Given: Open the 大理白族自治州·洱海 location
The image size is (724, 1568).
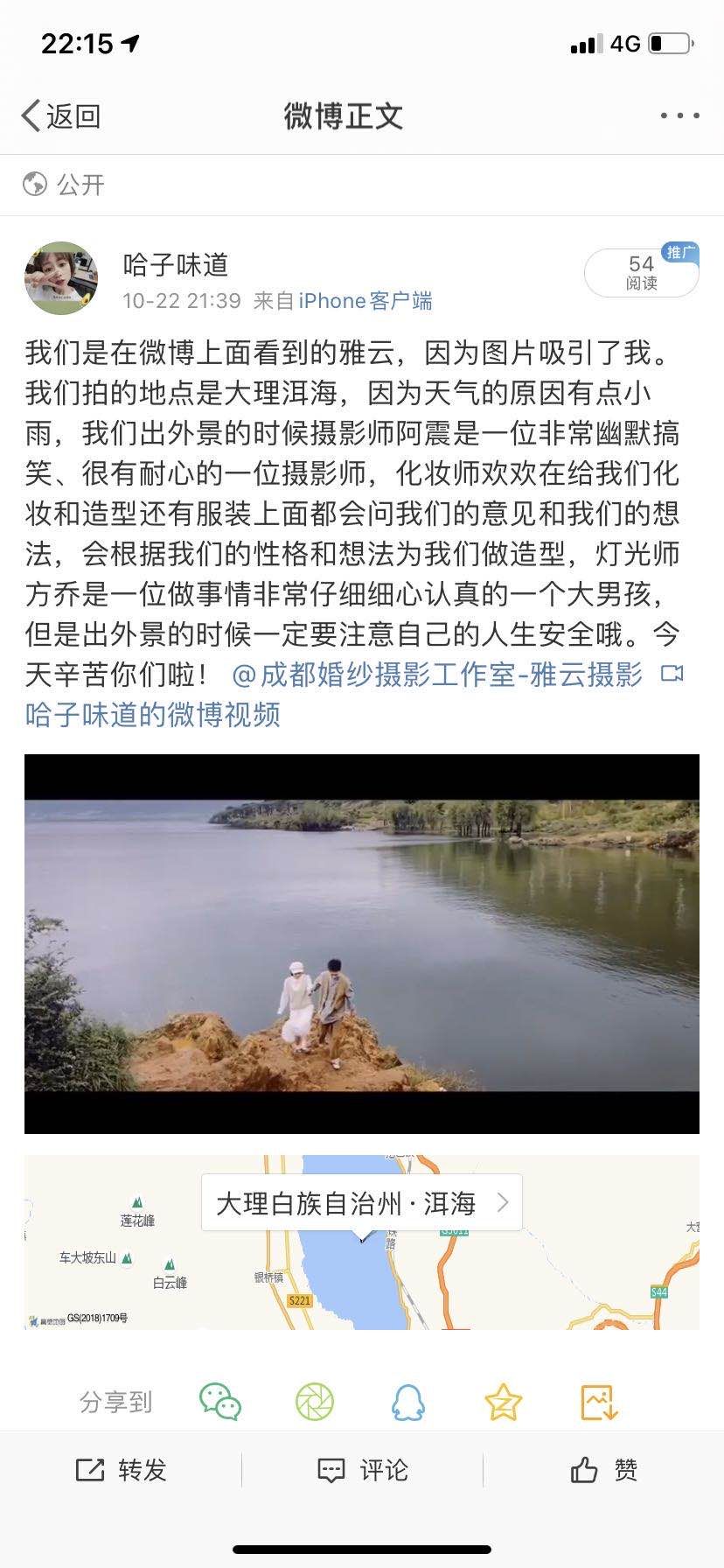Looking at the screenshot, I should click(x=362, y=1203).
